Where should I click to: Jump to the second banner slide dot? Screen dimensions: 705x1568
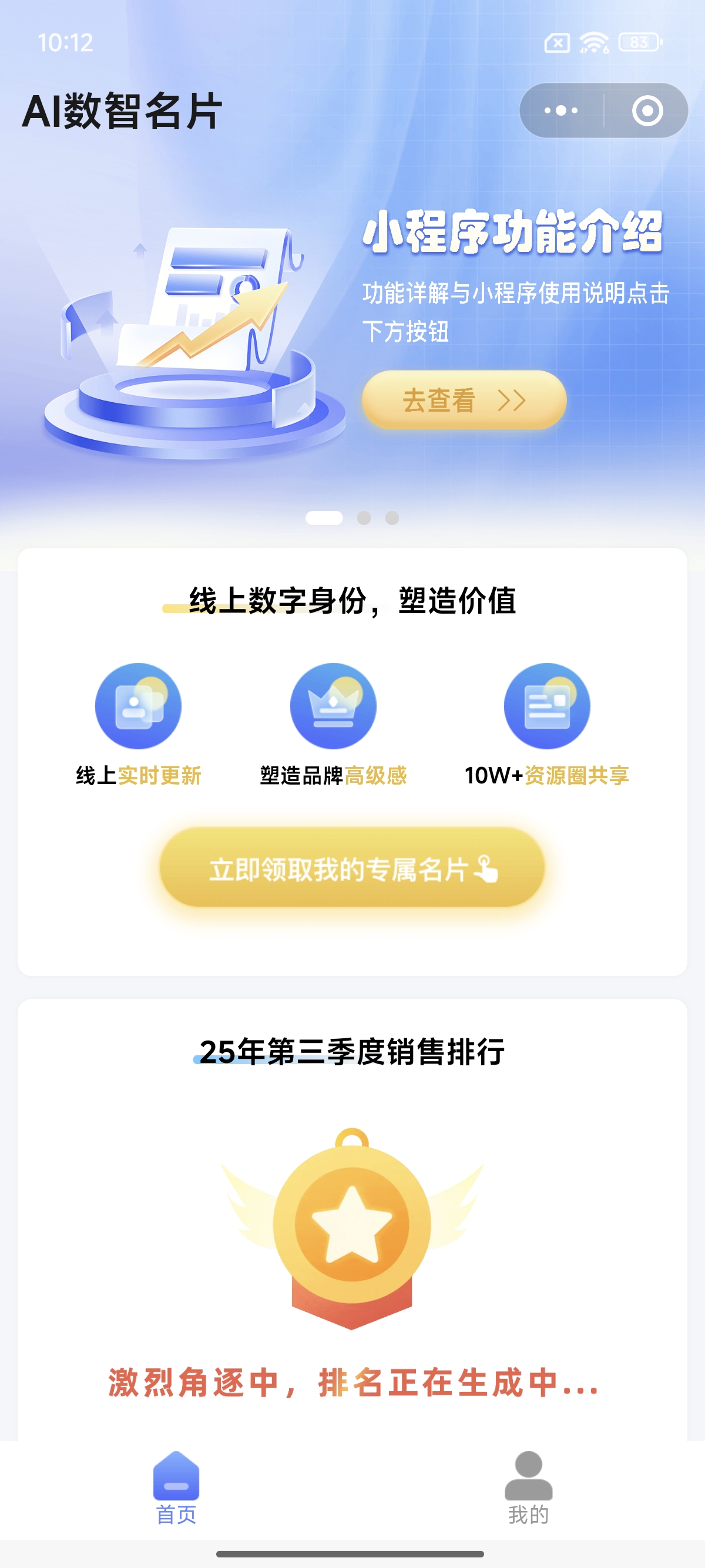pos(364,518)
